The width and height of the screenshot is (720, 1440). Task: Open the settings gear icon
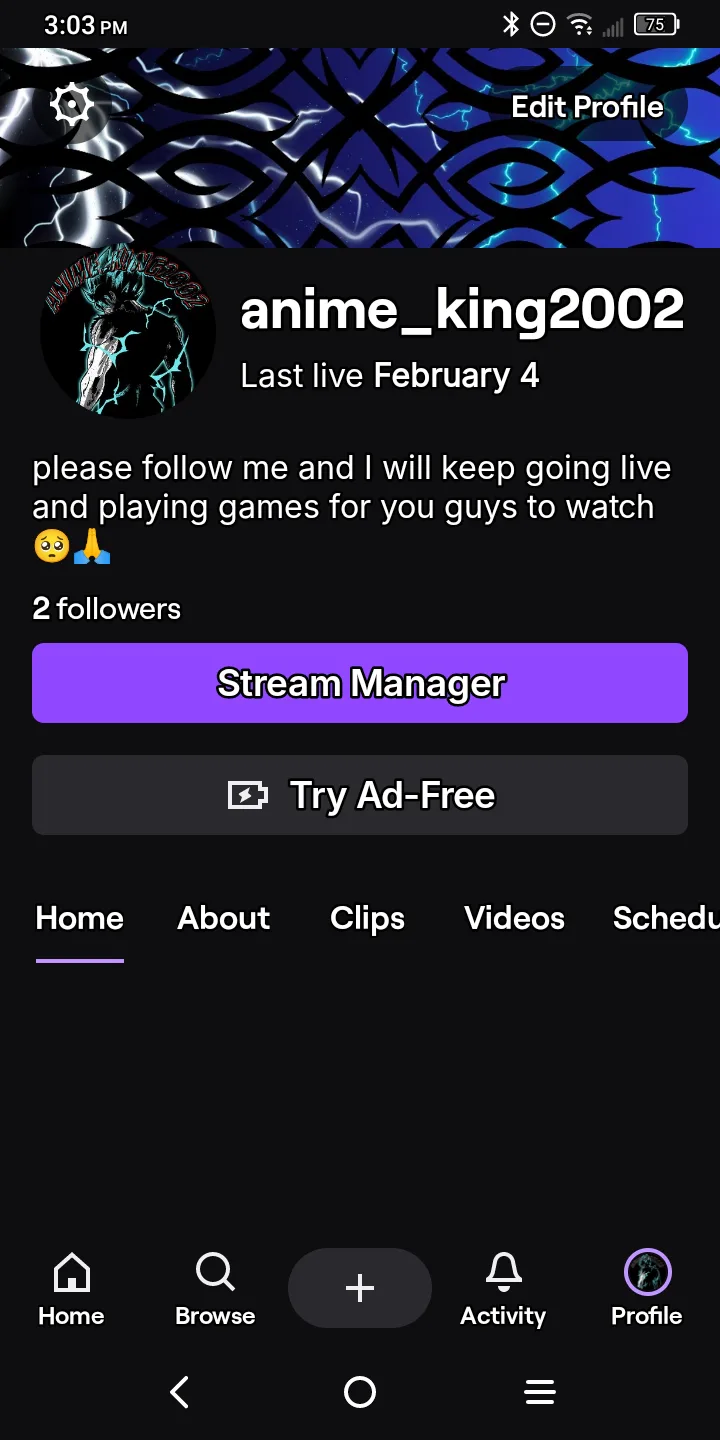click(x=71, y=104)
